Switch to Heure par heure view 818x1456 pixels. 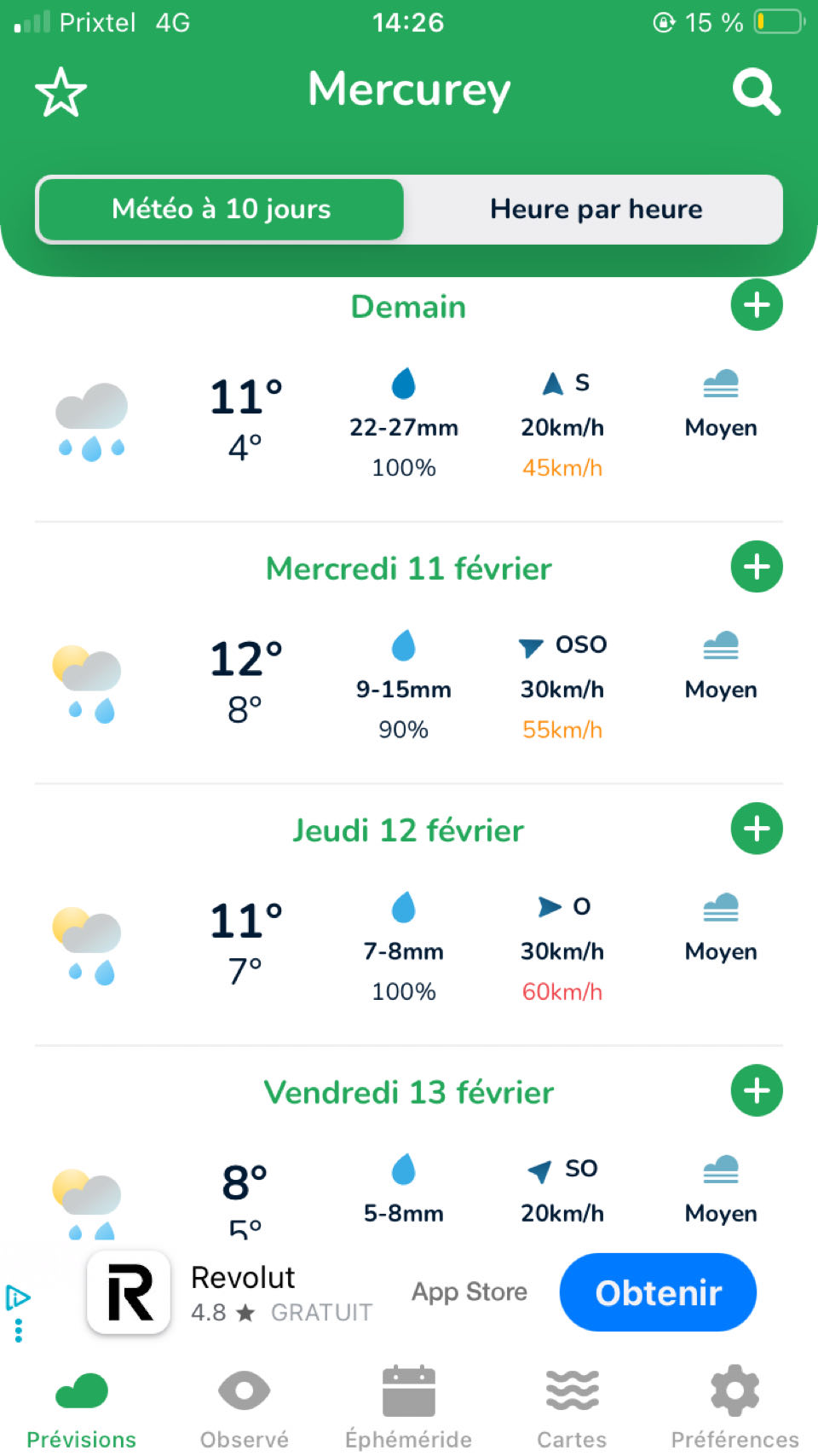pos(596,210)
